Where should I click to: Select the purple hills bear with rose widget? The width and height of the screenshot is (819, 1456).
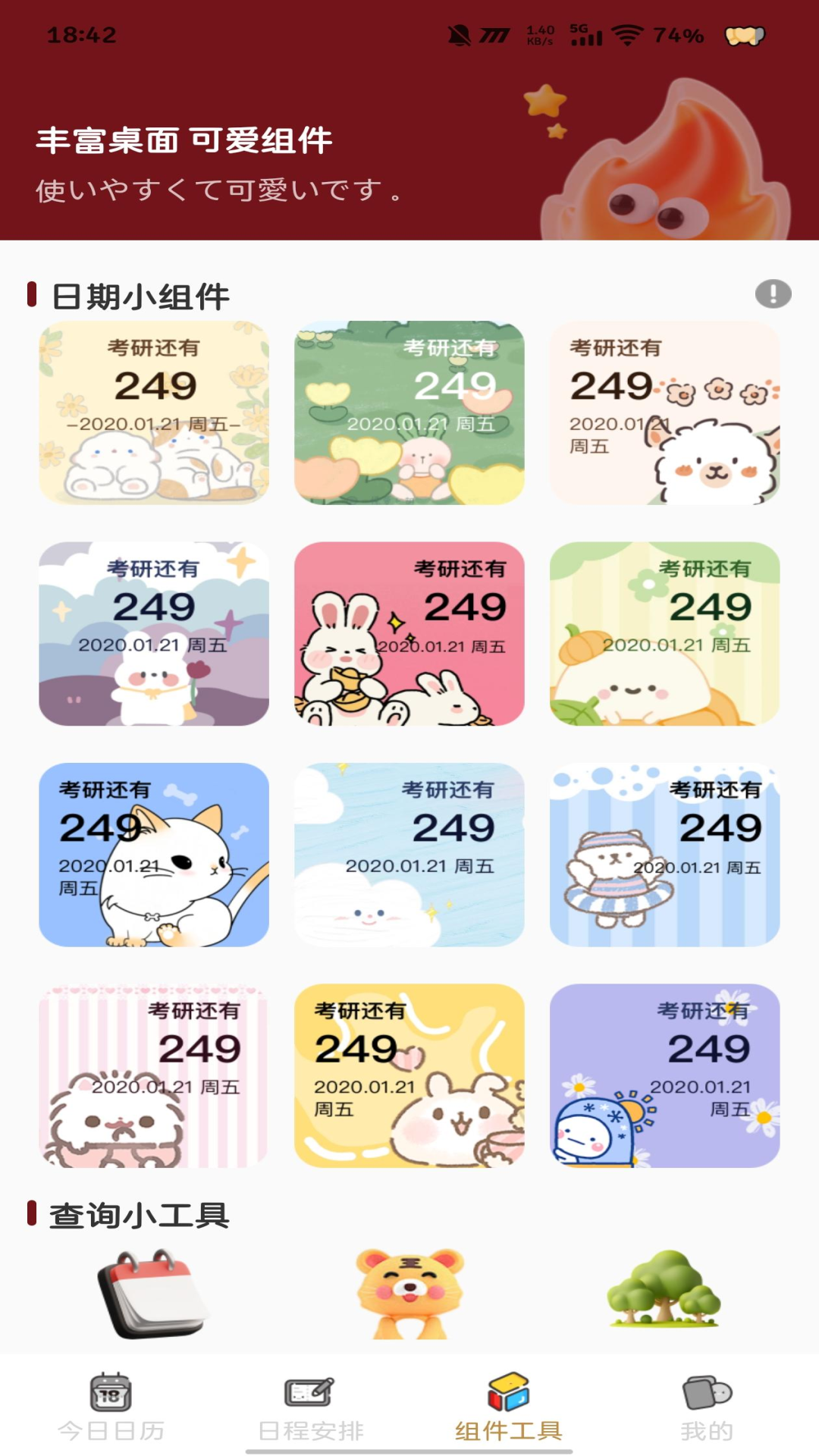(x=154, y=633)
